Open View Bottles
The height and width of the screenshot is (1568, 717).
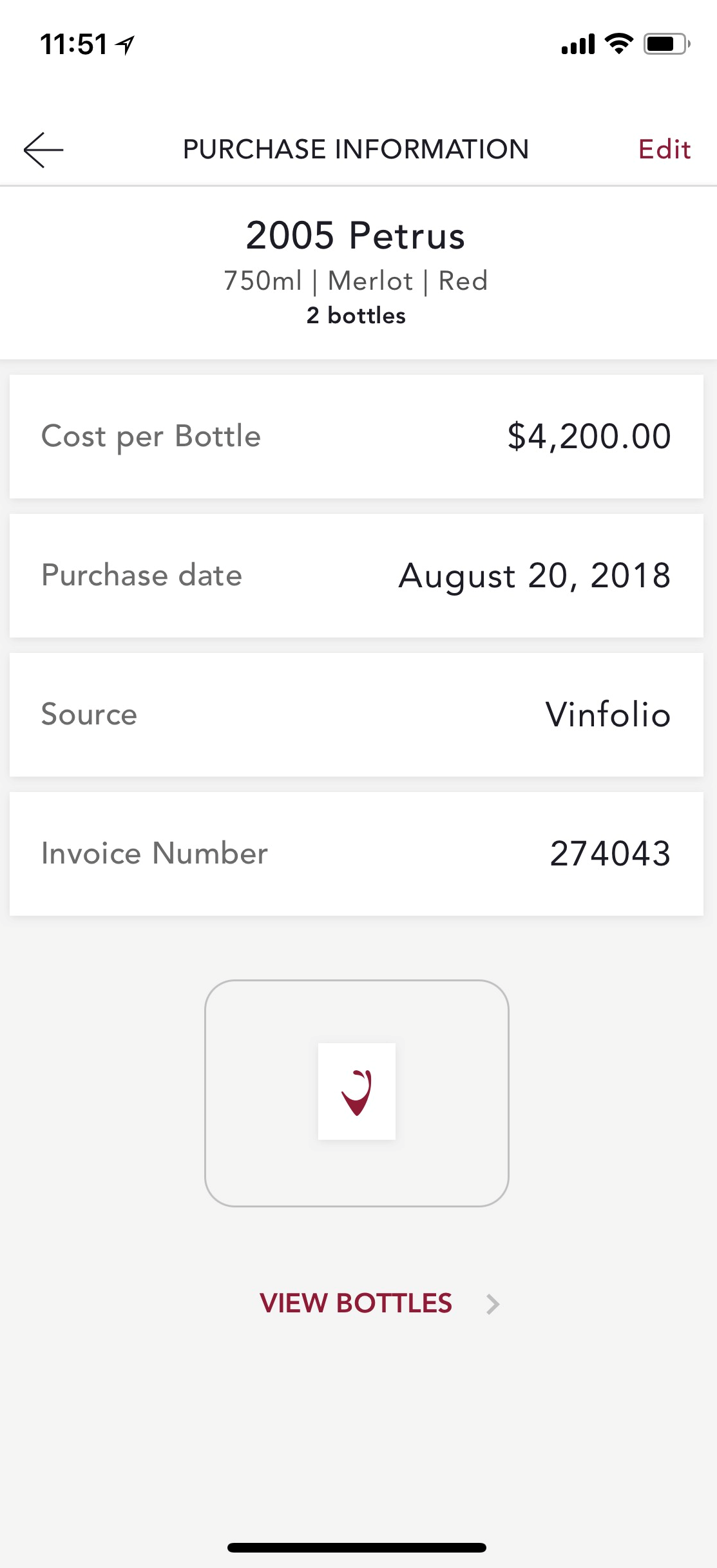pyautogui.click(x=379, y=1303)
